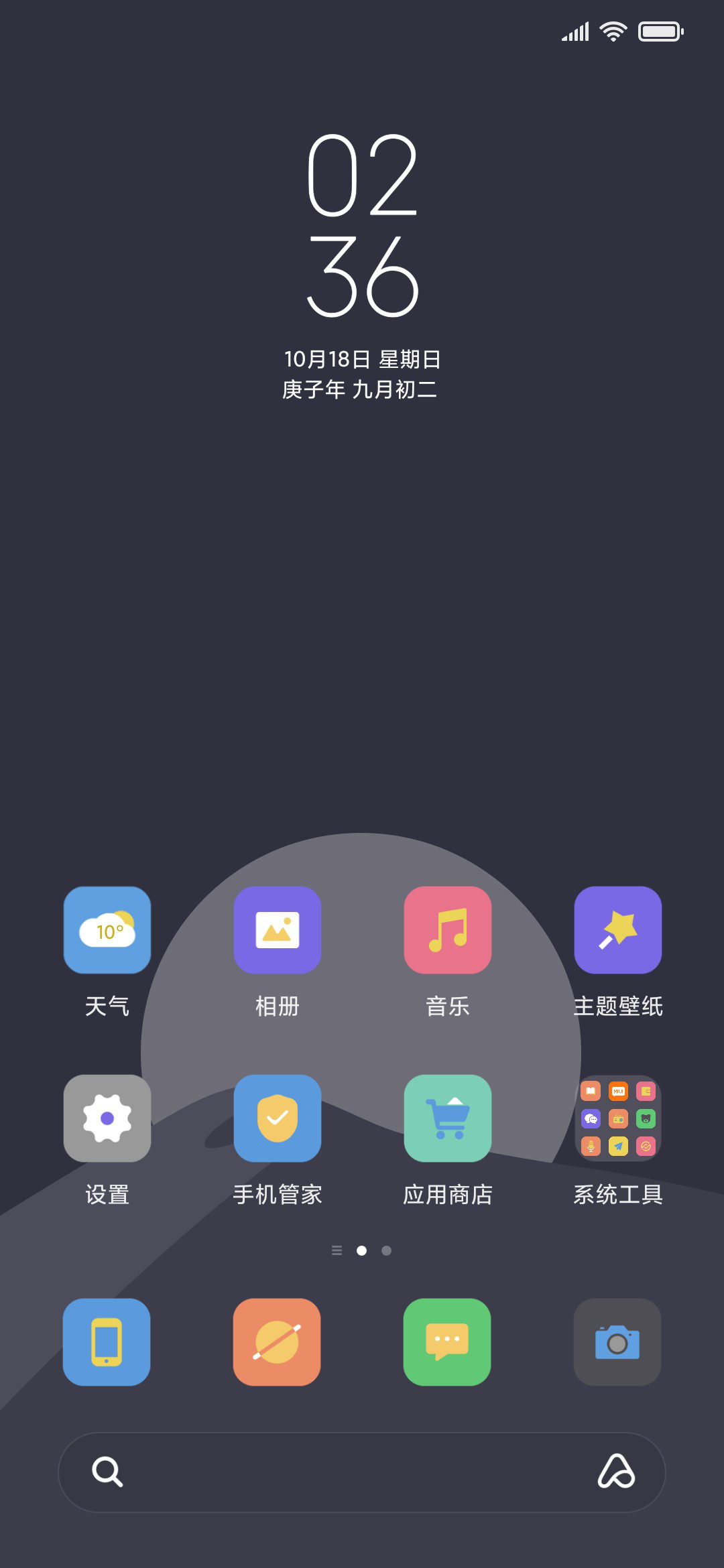The height and width of the screenshot is (1568, 724).
Task: Open the messages app in the dock
Action: click(447, 1342)
